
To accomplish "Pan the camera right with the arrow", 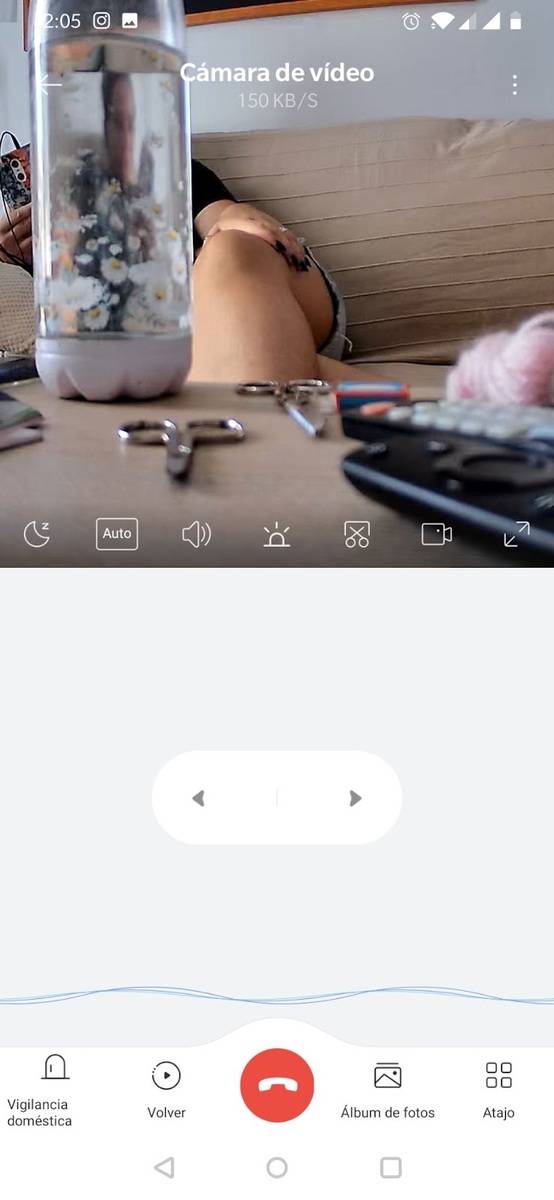I will coord(355,798).
